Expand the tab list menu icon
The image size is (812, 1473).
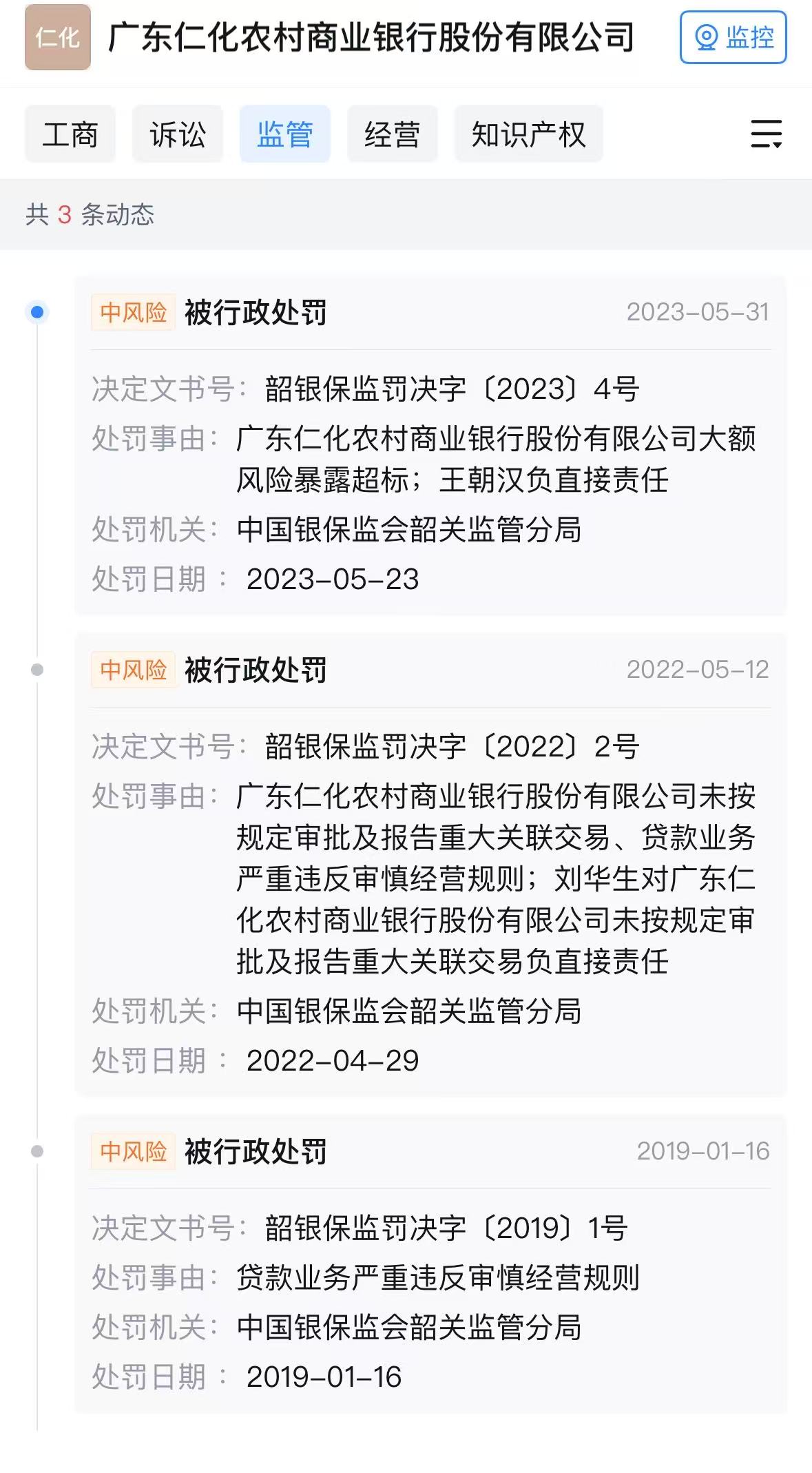pos(766,134)
